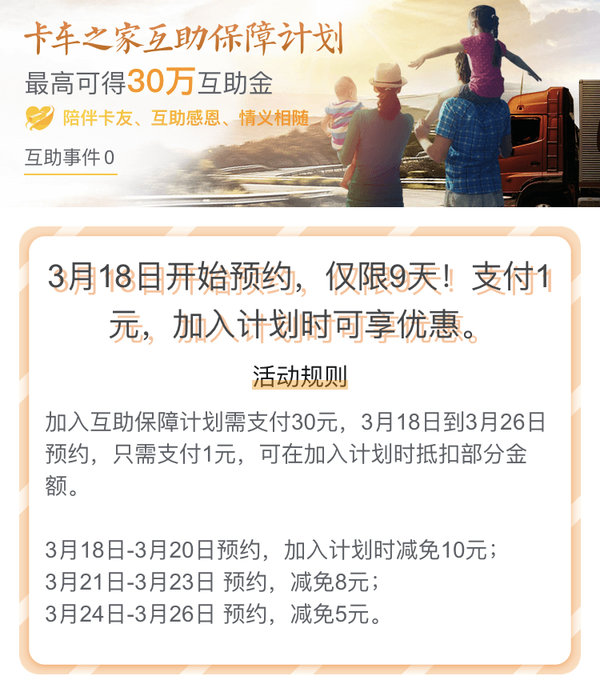The height and width of the screenshot is (688, 600).
Task: Open the underlined 互助事件 0 link
Action: pyautogui.click(x=70, y=158)
